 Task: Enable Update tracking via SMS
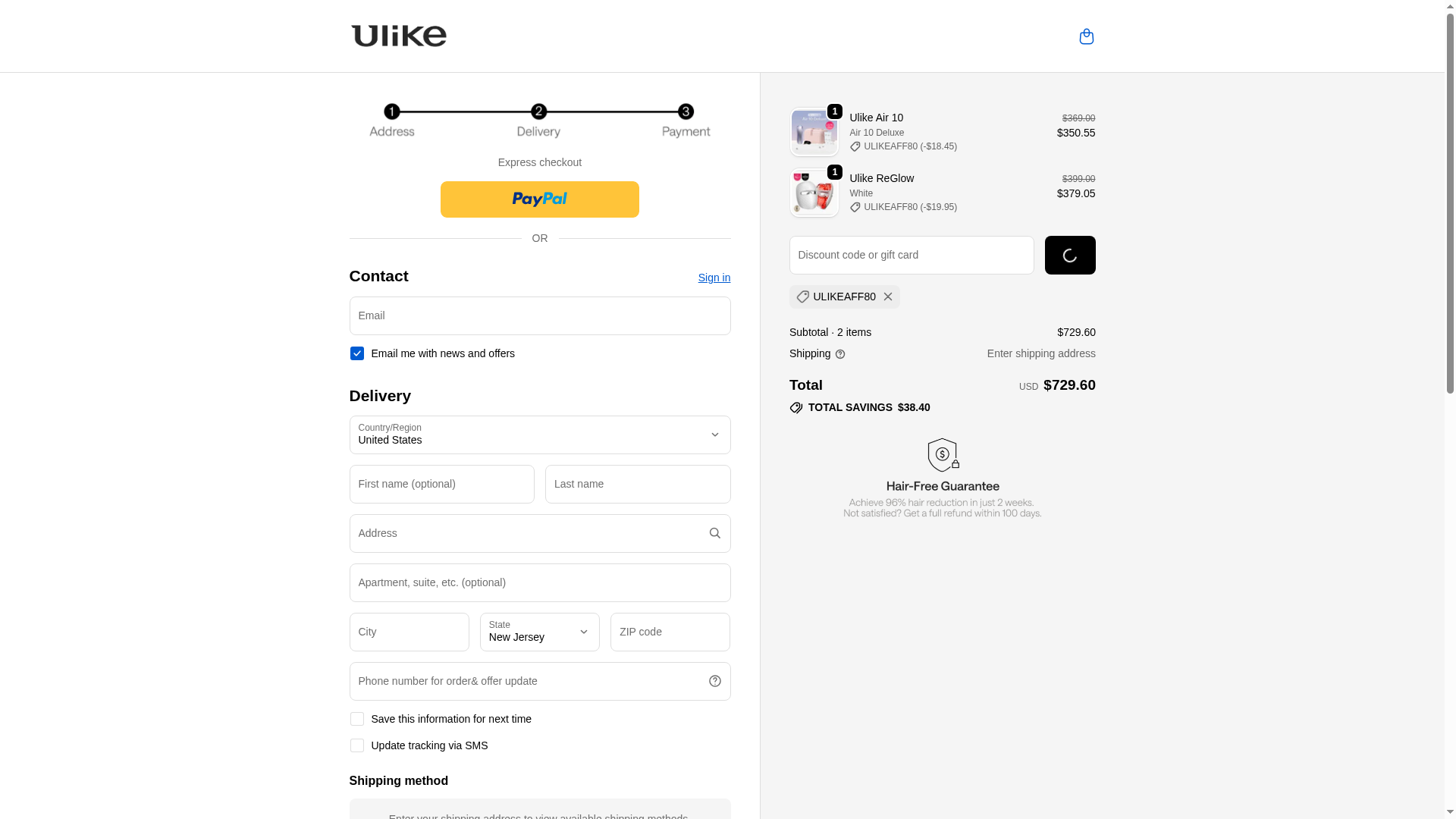(x=357, y=745)
